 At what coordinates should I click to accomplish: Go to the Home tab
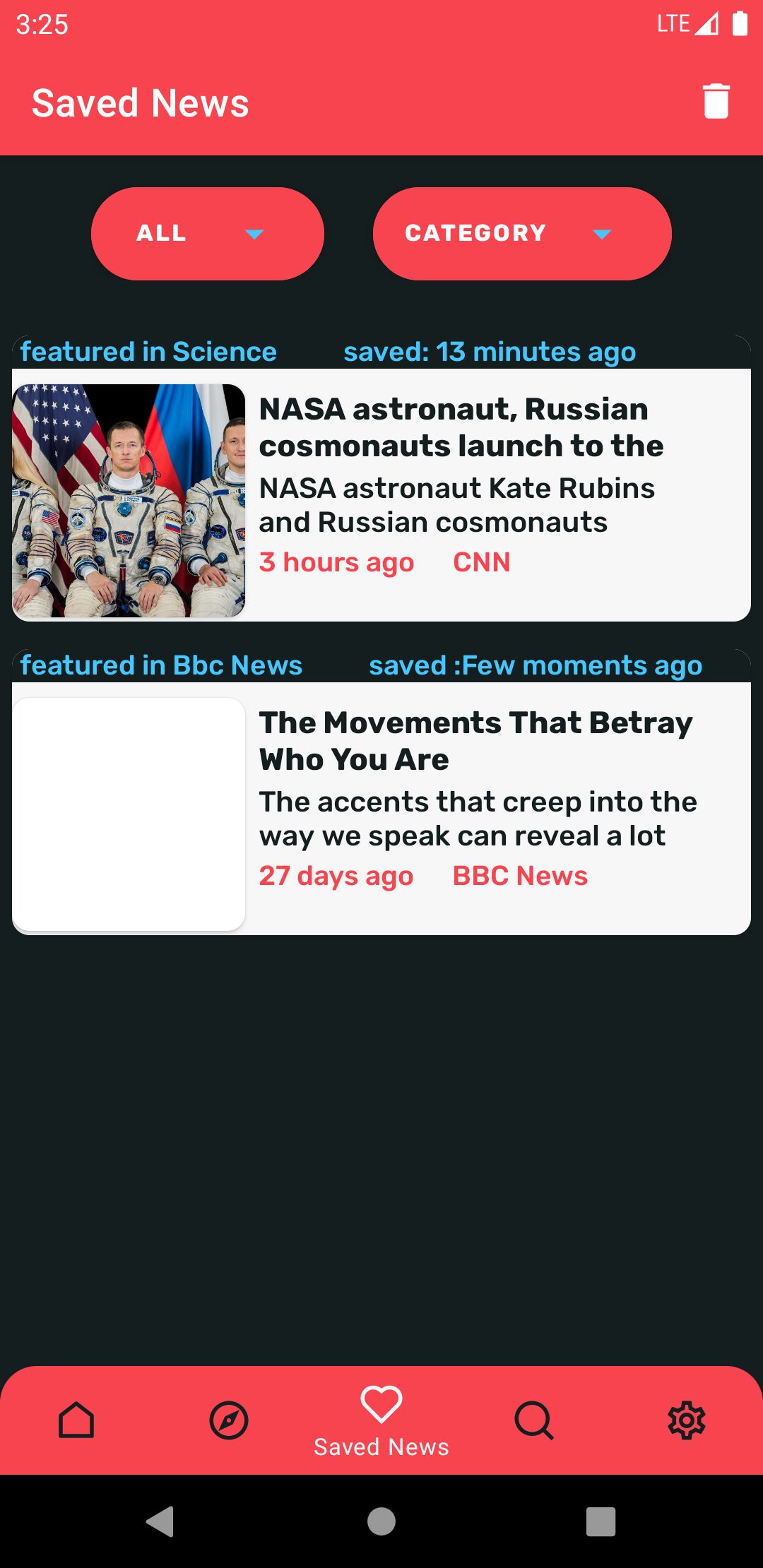click(76, 1420)
